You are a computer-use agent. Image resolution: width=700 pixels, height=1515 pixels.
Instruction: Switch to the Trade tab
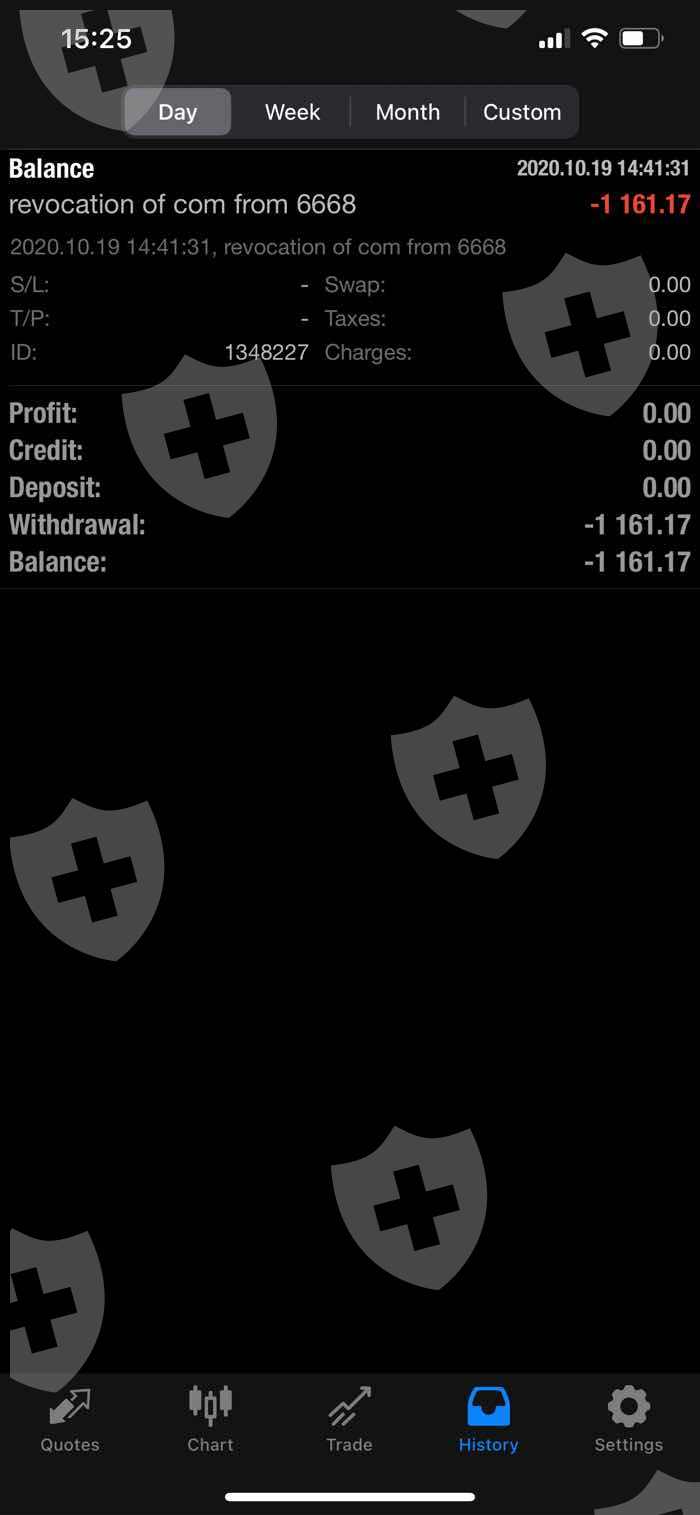pos(349,1420)
